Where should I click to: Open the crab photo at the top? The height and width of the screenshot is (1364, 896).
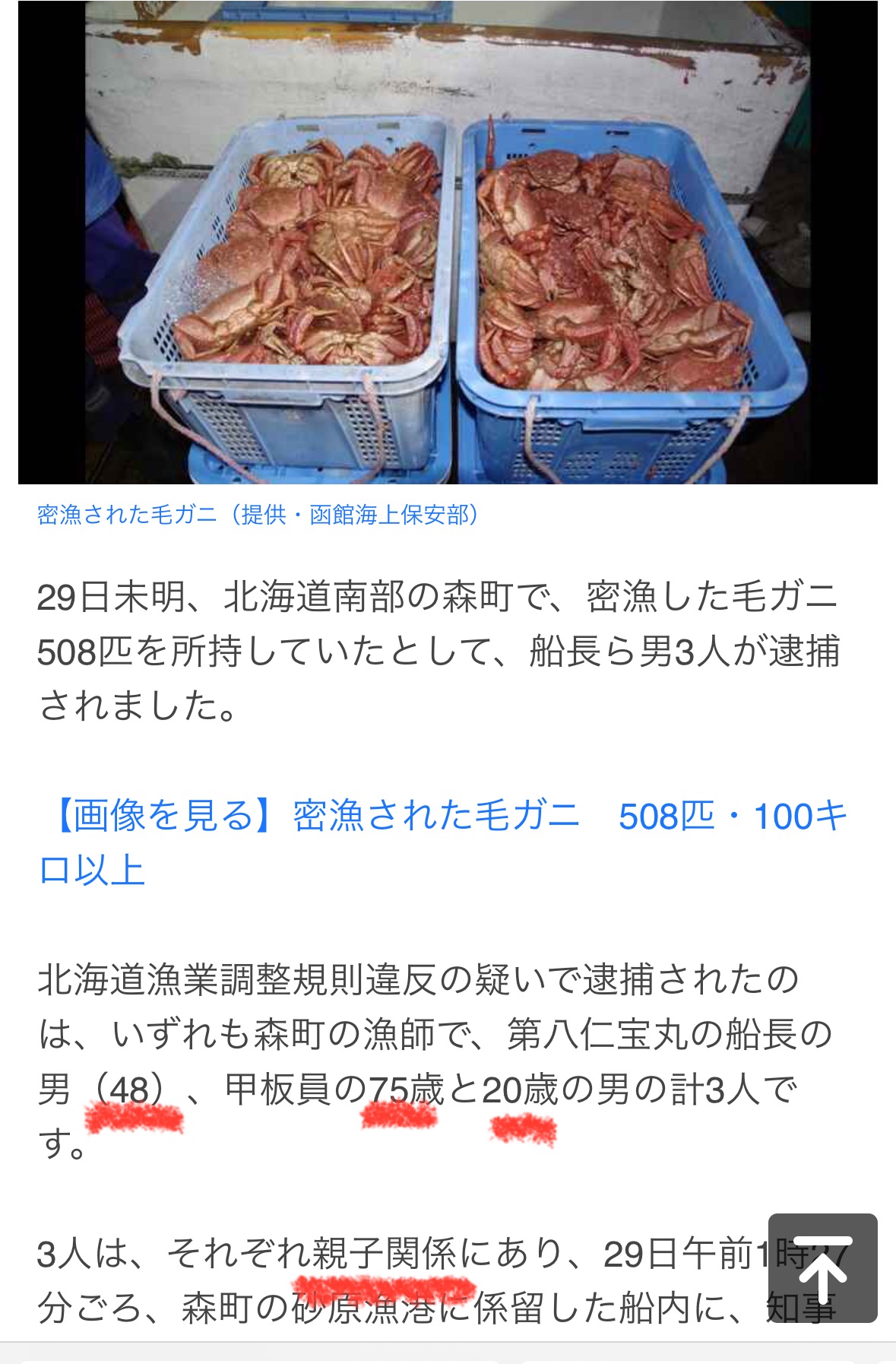[x=448, y=243]
